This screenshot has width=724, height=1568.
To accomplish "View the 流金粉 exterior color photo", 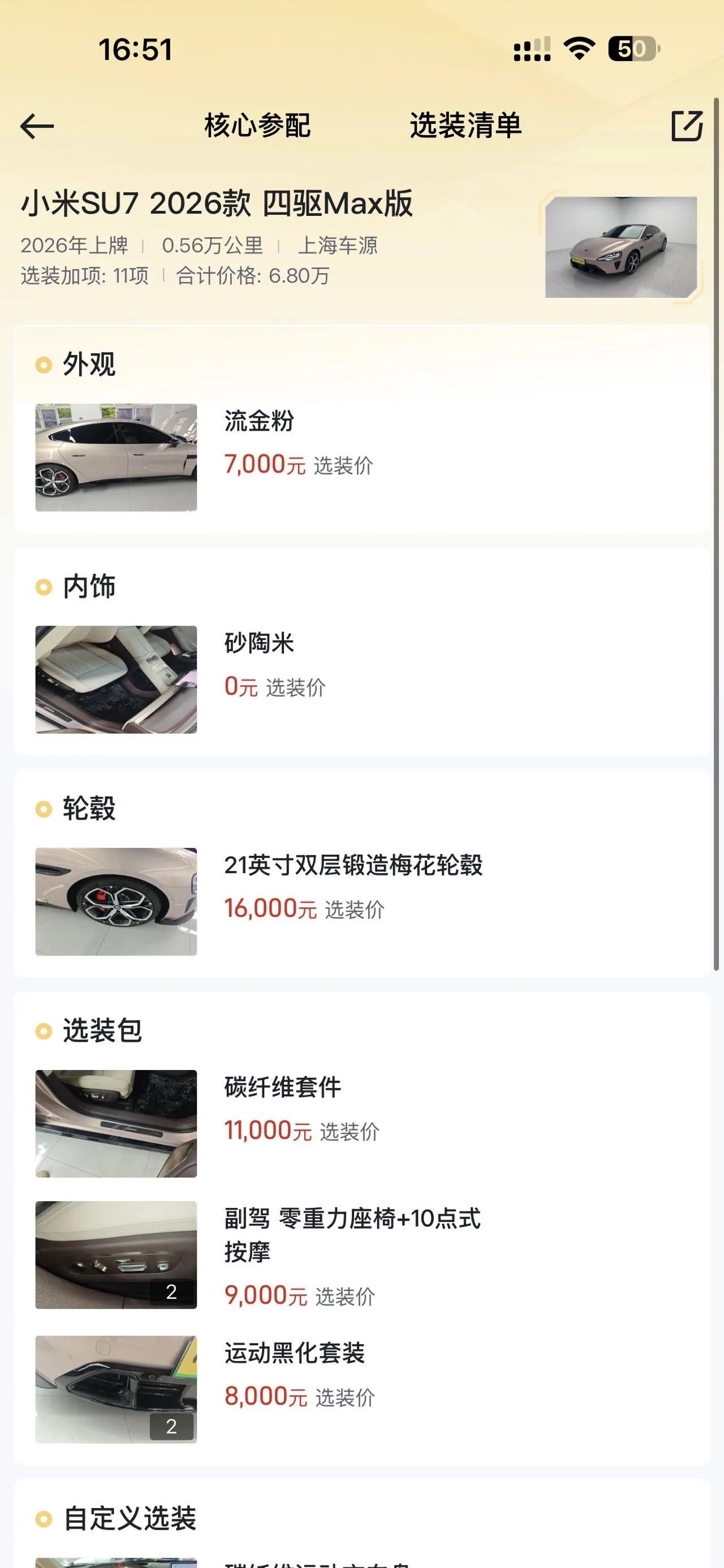I will (117, 457).
